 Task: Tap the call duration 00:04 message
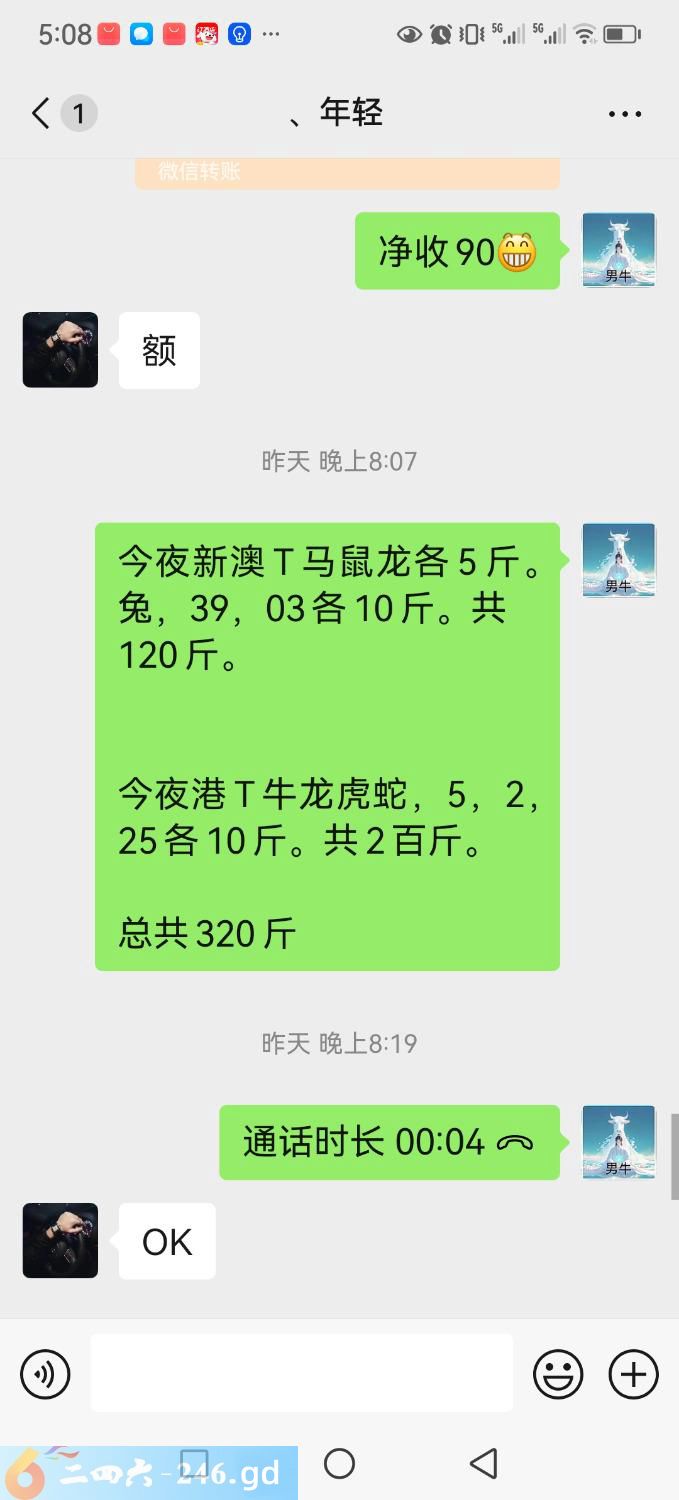(390, 1142)
